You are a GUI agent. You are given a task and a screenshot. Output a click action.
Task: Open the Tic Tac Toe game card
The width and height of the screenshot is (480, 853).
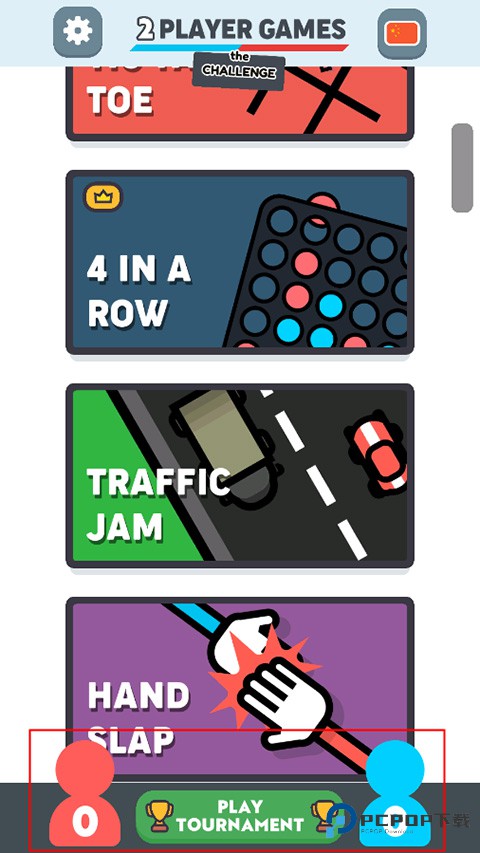pyautogui.click(x=239, y=103)
